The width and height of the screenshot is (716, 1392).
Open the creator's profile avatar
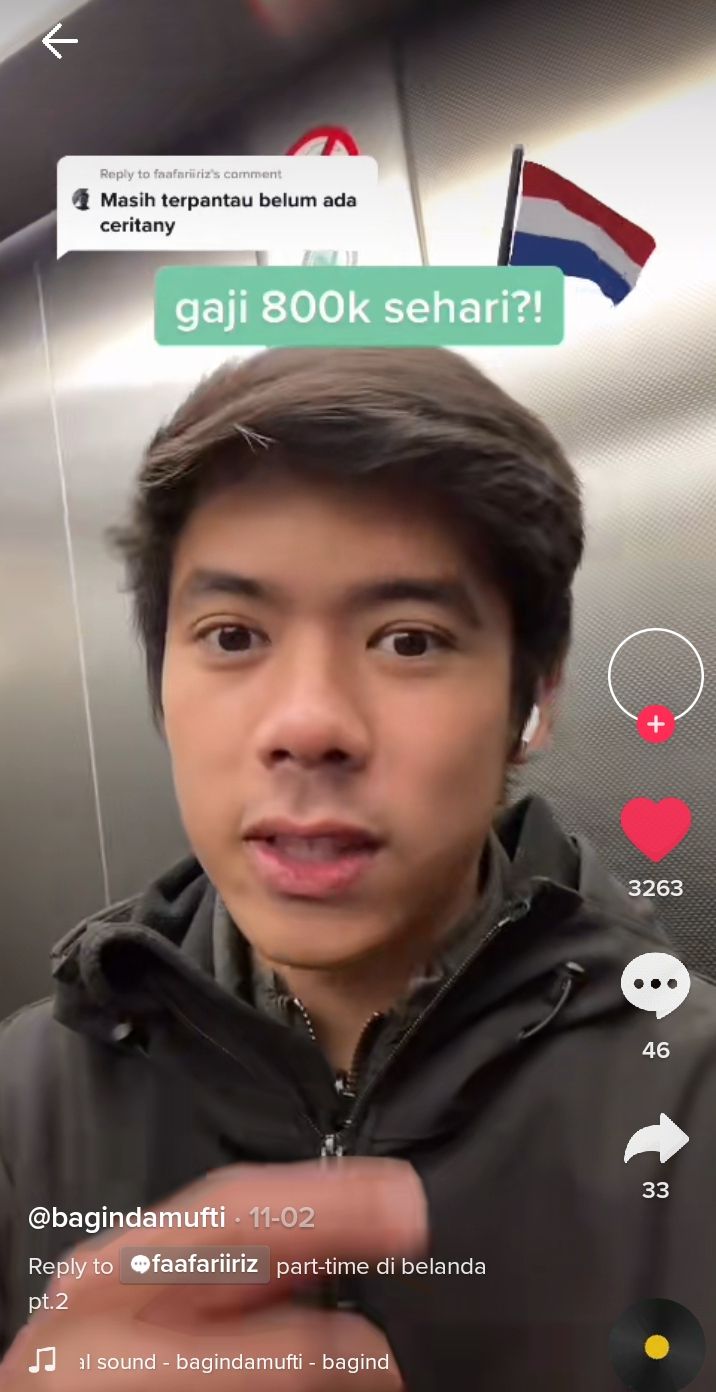655,676
